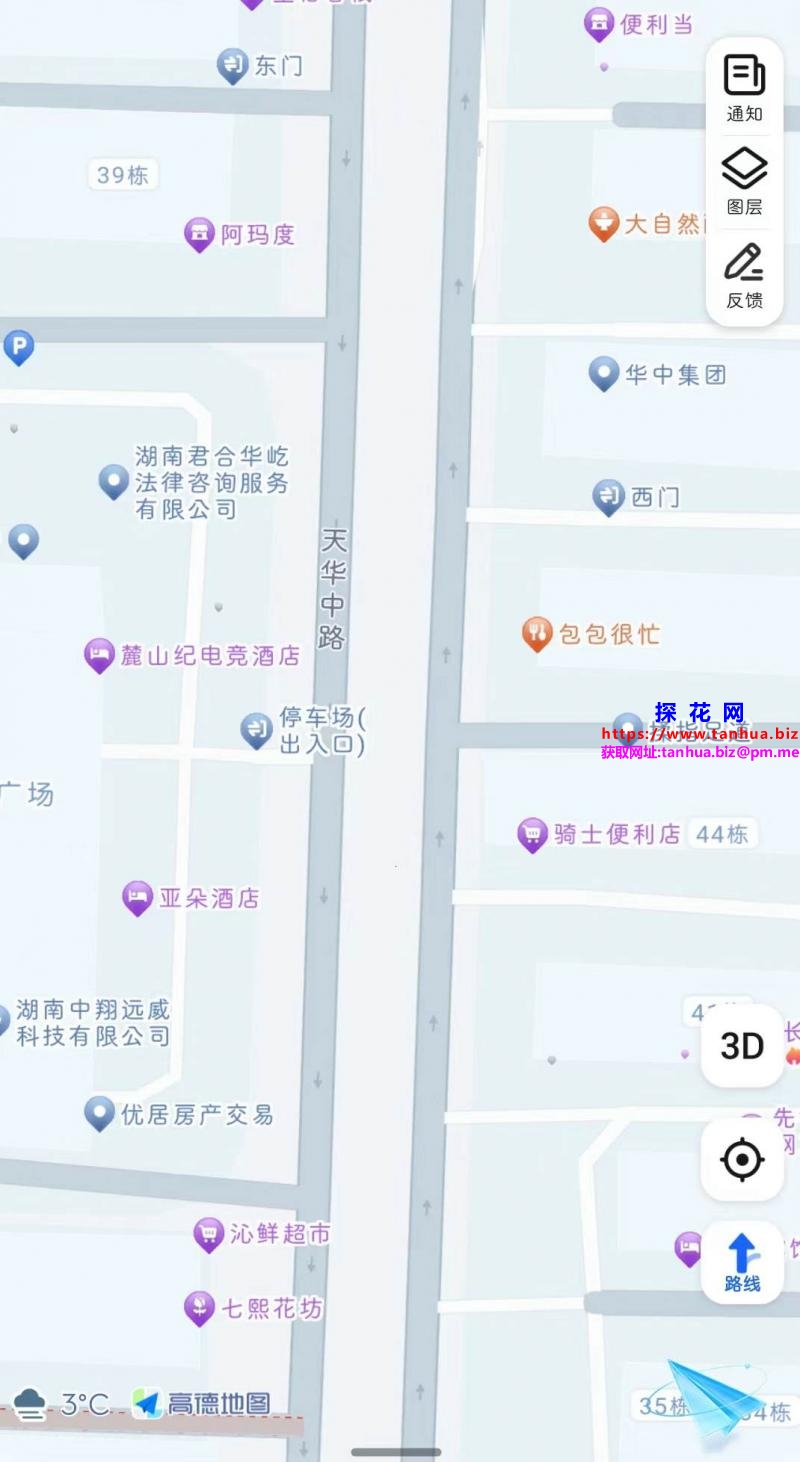
Task: Tap the 华中集团 location pin
Action: coord(603,373)
